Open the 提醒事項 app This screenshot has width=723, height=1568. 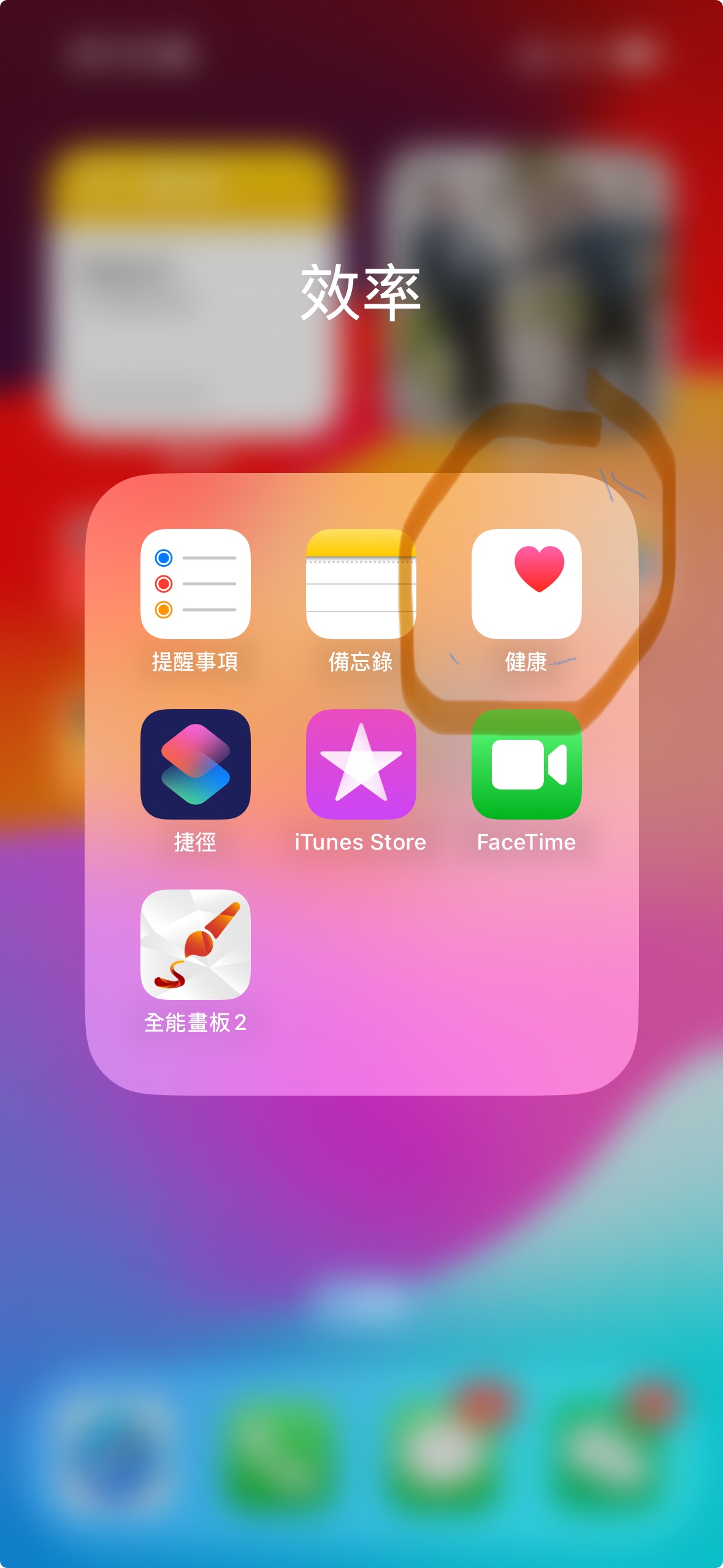click(195, 583)
